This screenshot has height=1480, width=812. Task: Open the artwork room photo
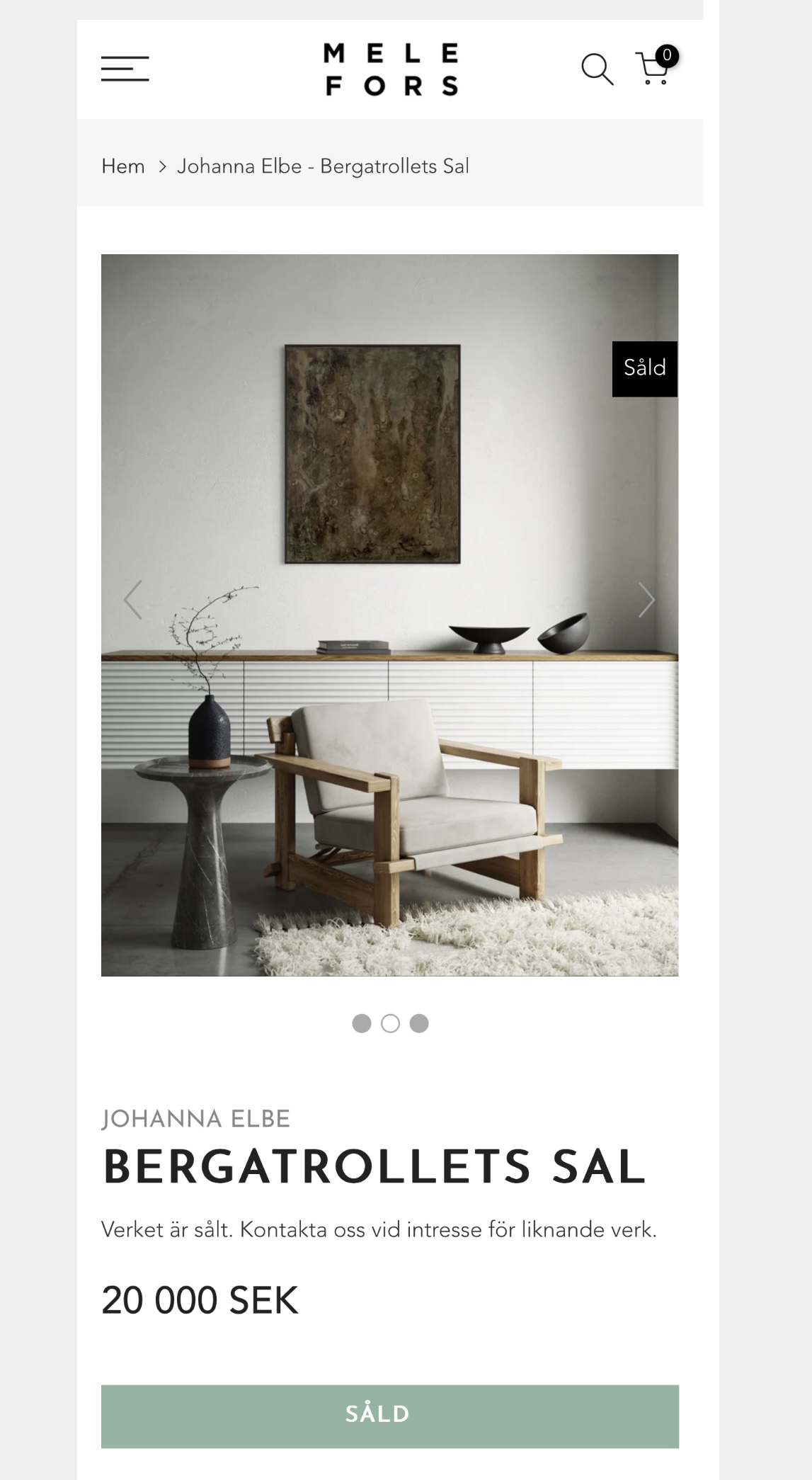(x=390, y=615)
